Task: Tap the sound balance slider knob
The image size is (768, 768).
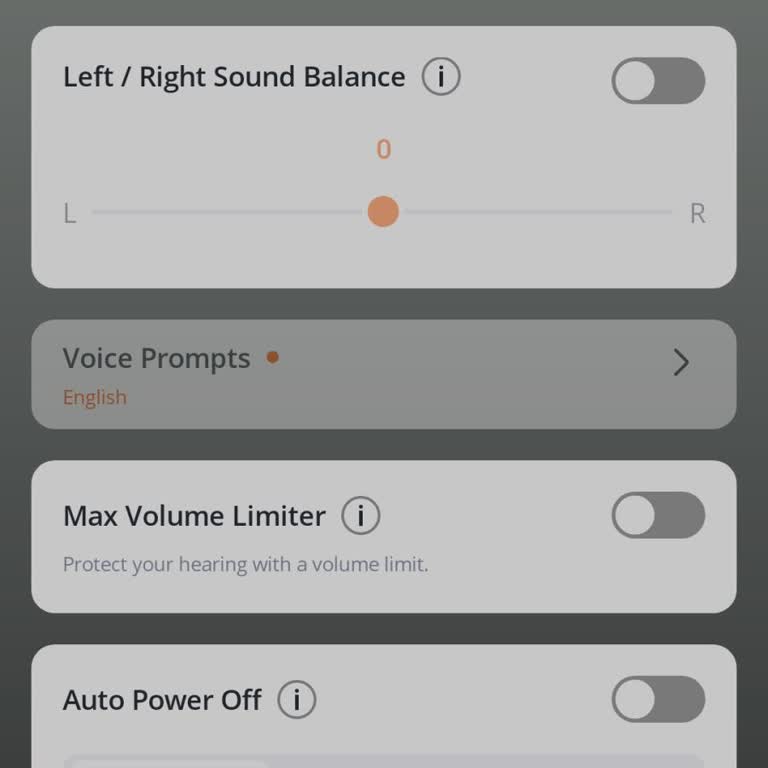Action: (x=383, y=212)
